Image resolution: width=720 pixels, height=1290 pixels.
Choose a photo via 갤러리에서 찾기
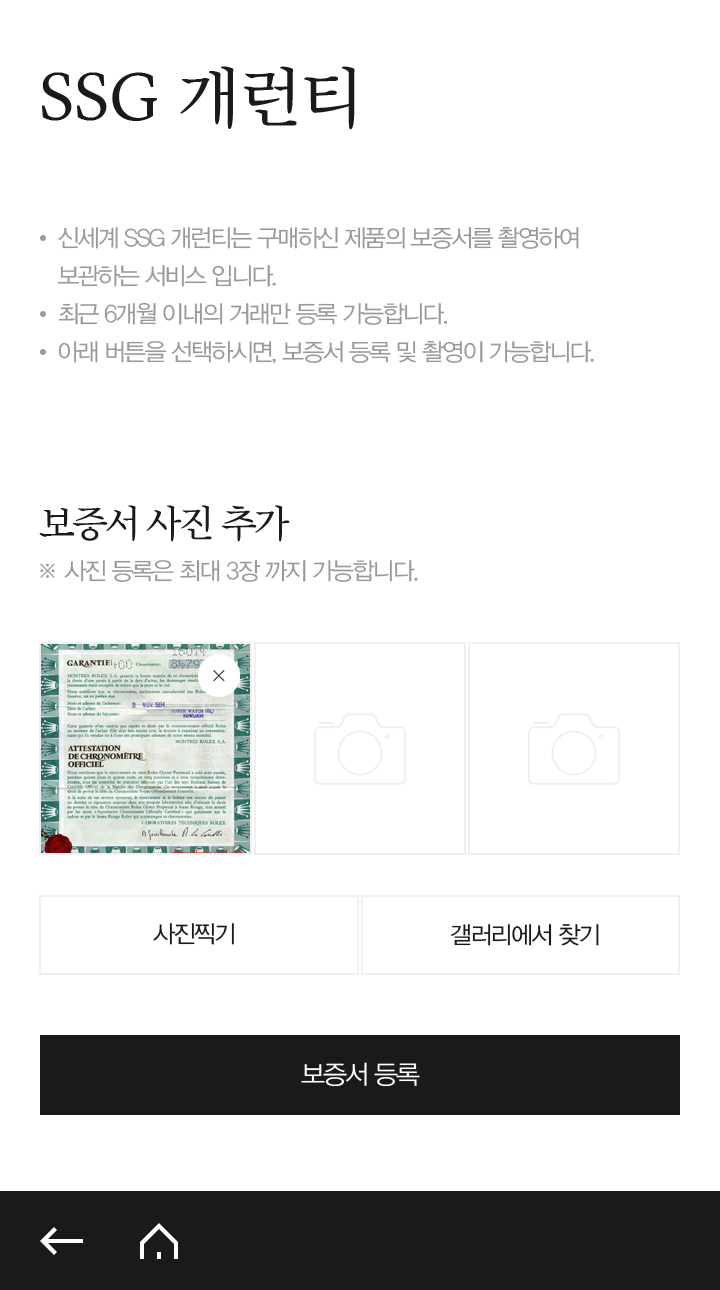click(520, 935)
